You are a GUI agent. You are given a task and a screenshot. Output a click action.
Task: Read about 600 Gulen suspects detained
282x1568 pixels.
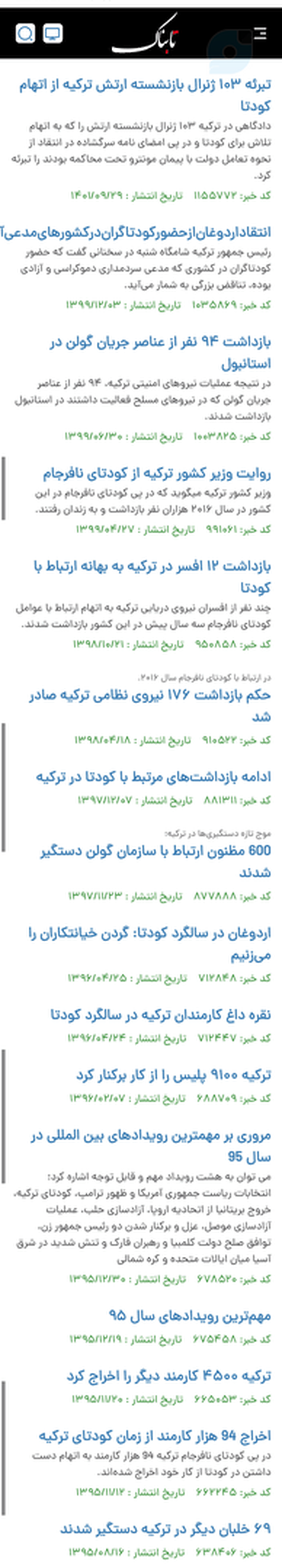pos(156,861)
